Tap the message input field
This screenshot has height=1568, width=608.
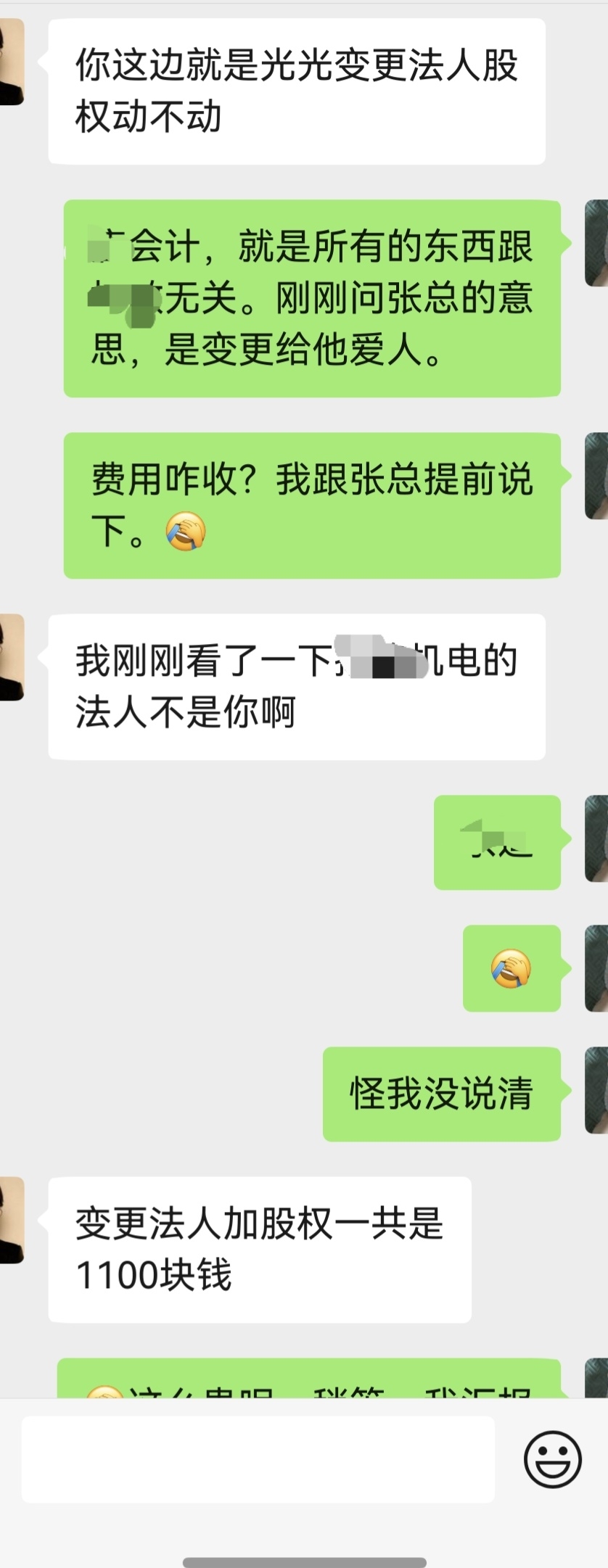(x=258, y=1459)
